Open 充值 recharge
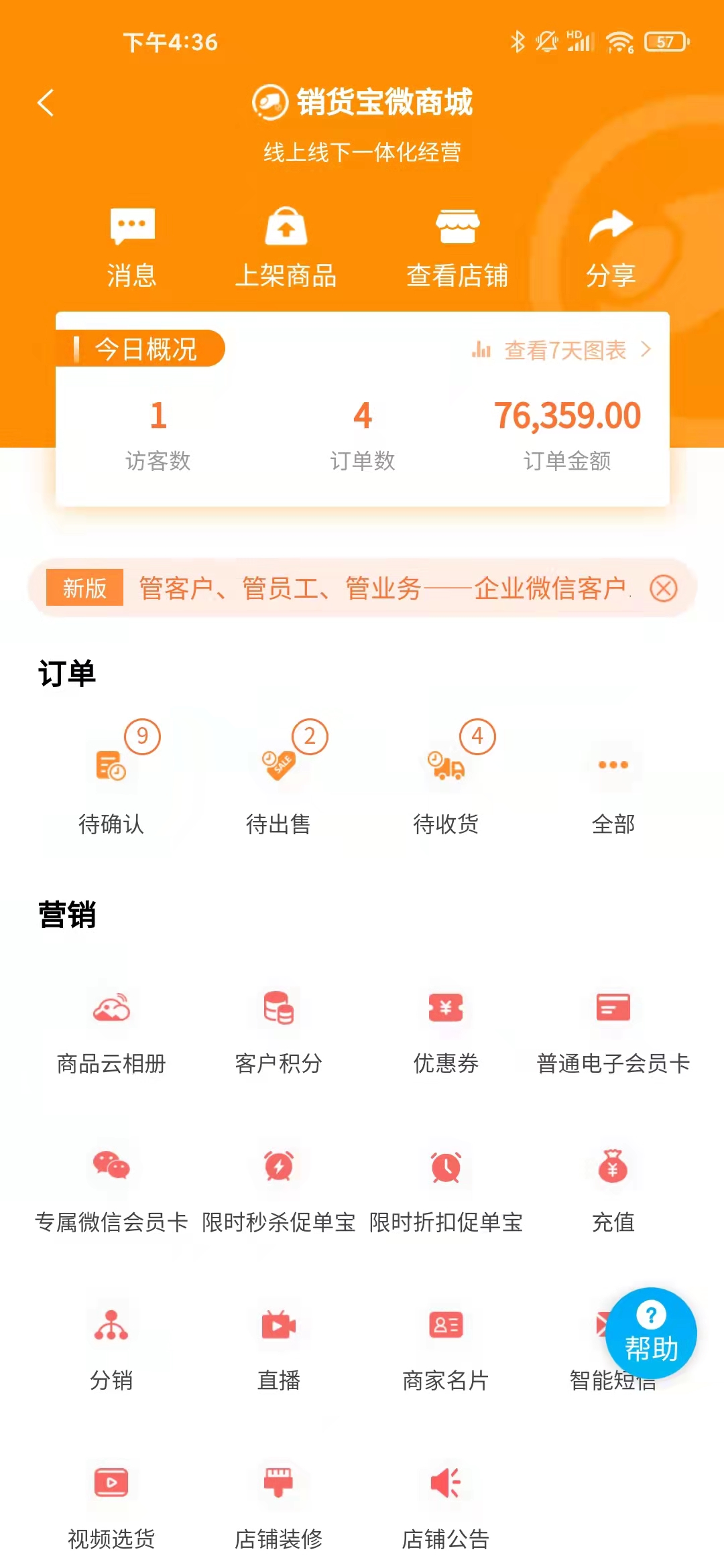The height and width of the screenshot is (1568, 724). pyautogui.click(x=613, y=1187)
